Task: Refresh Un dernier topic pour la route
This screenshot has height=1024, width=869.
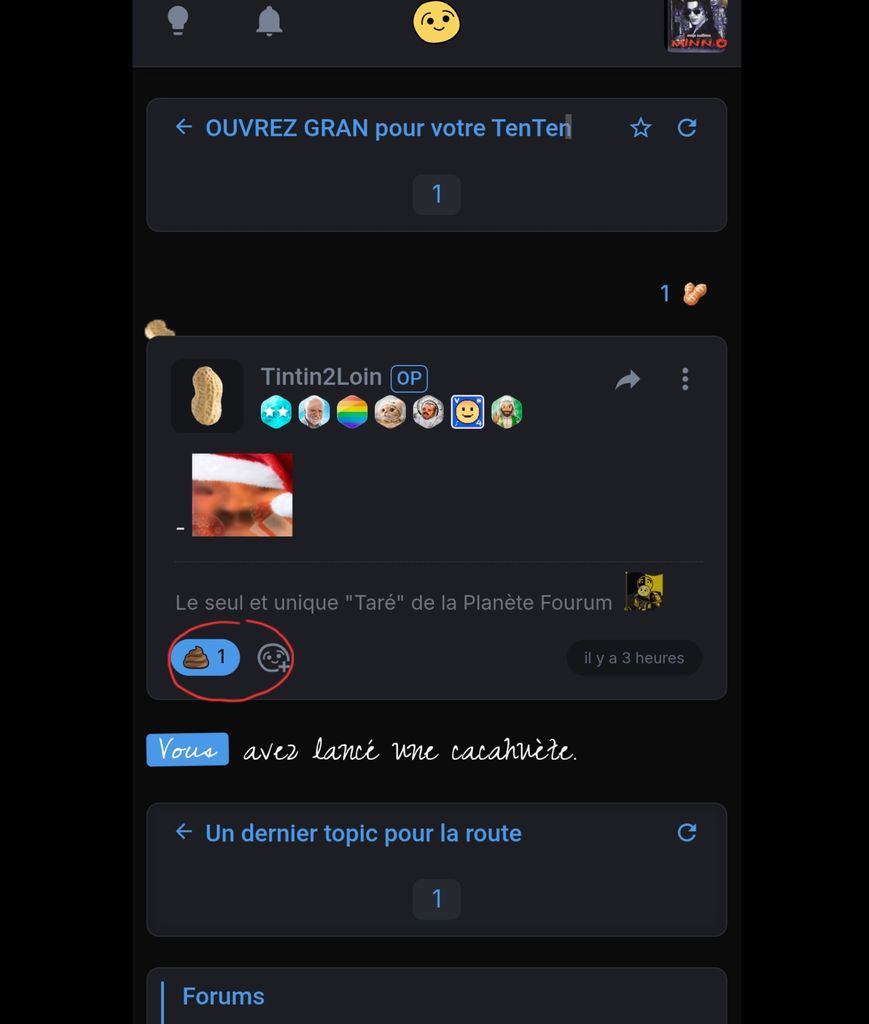Action: [x=687, y=833]
